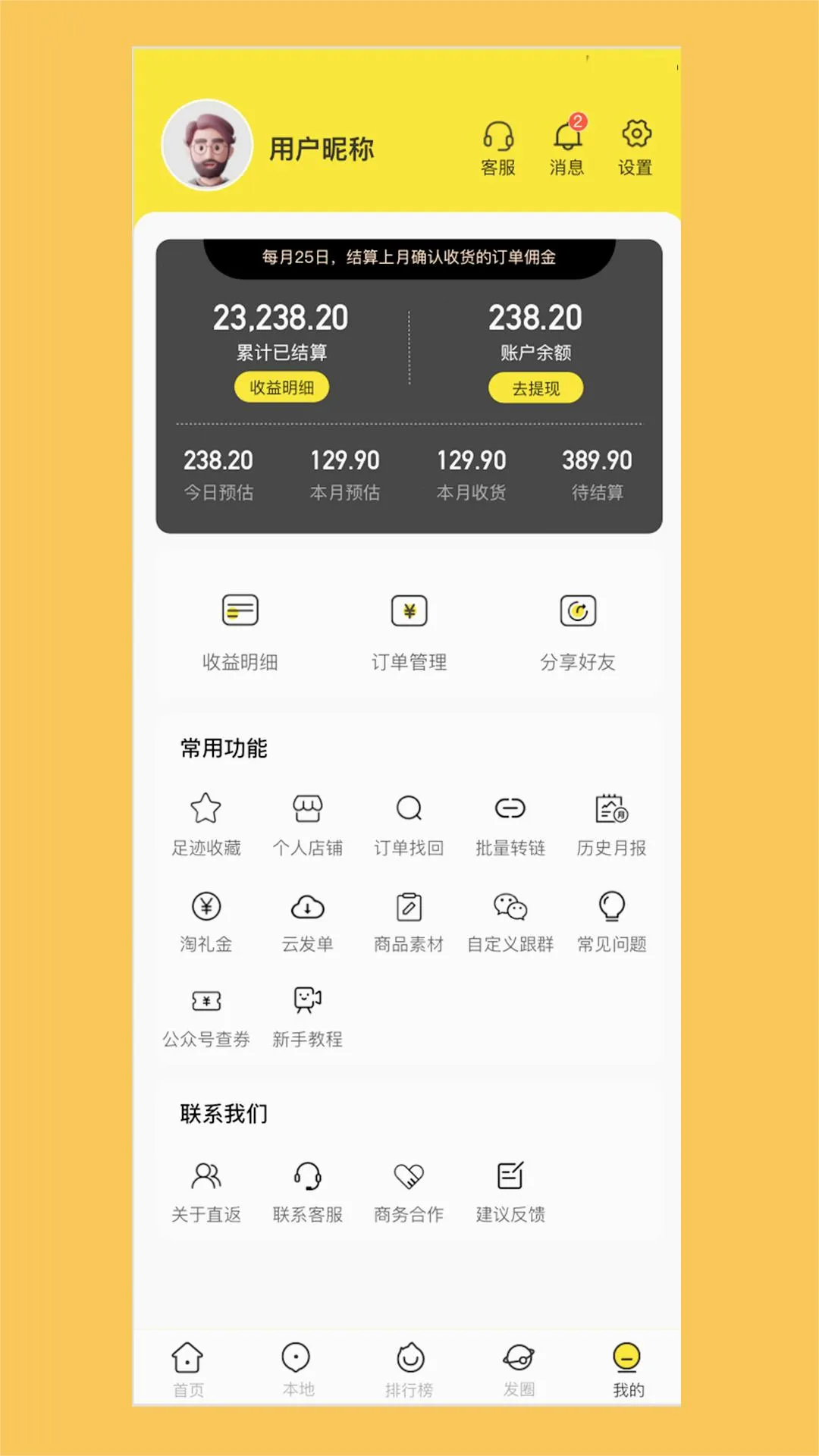Open 客服 customer service headset icon
Screen dimensions: 819x1456
(498, 149)
